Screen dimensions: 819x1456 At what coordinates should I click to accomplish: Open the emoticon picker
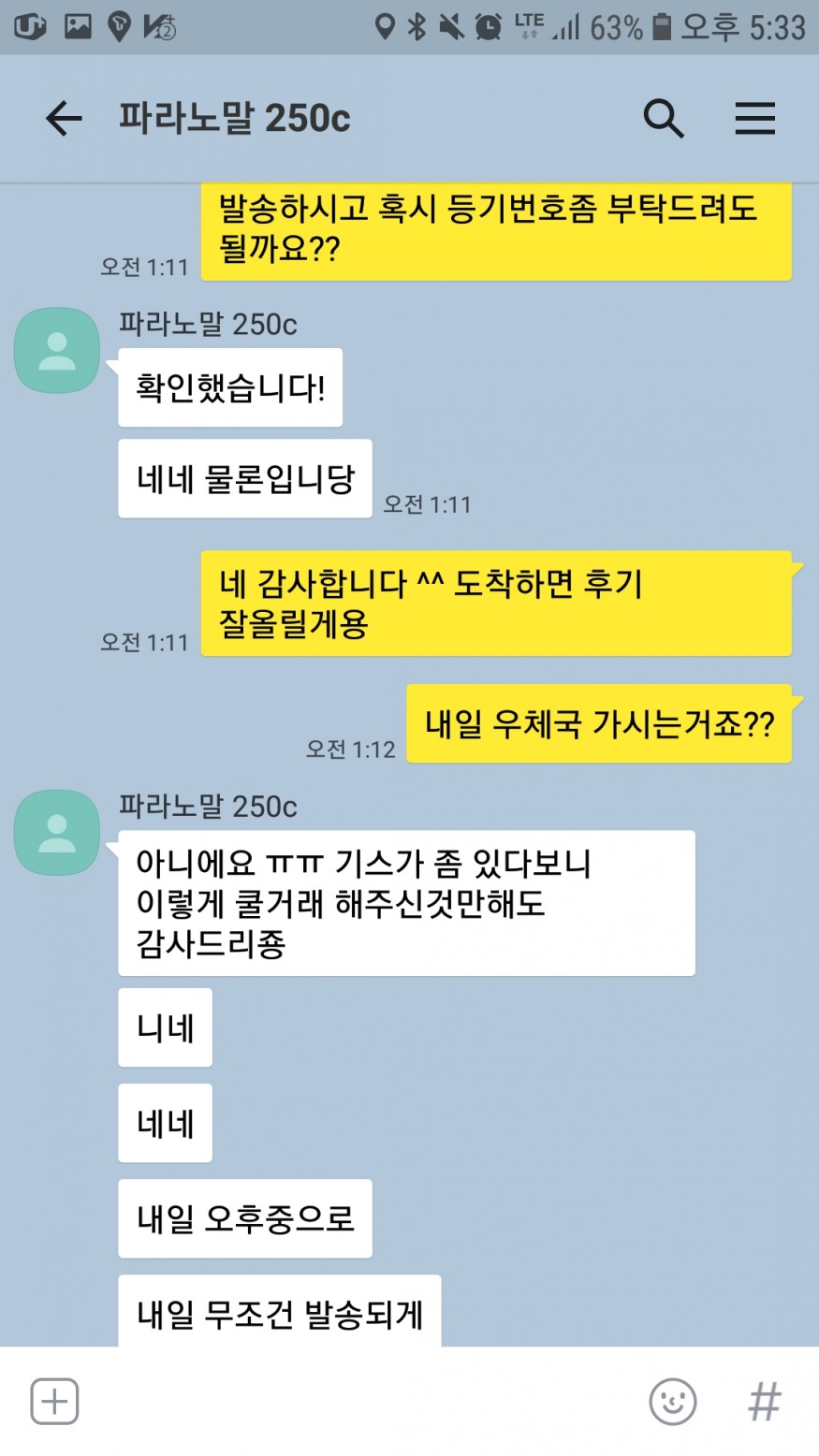[x=672, y=1401]
